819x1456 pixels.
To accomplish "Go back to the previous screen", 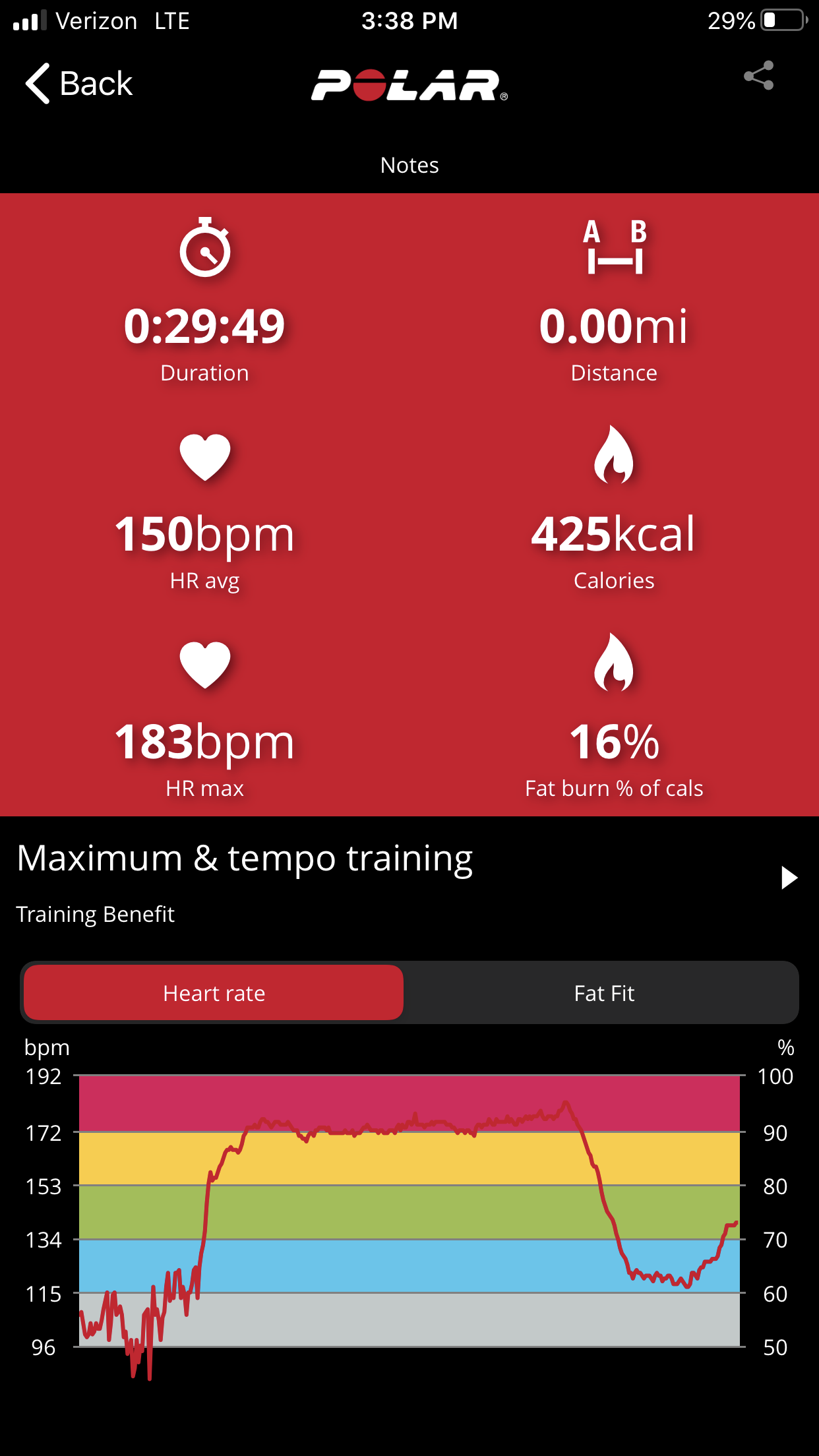I will (79, 84).
